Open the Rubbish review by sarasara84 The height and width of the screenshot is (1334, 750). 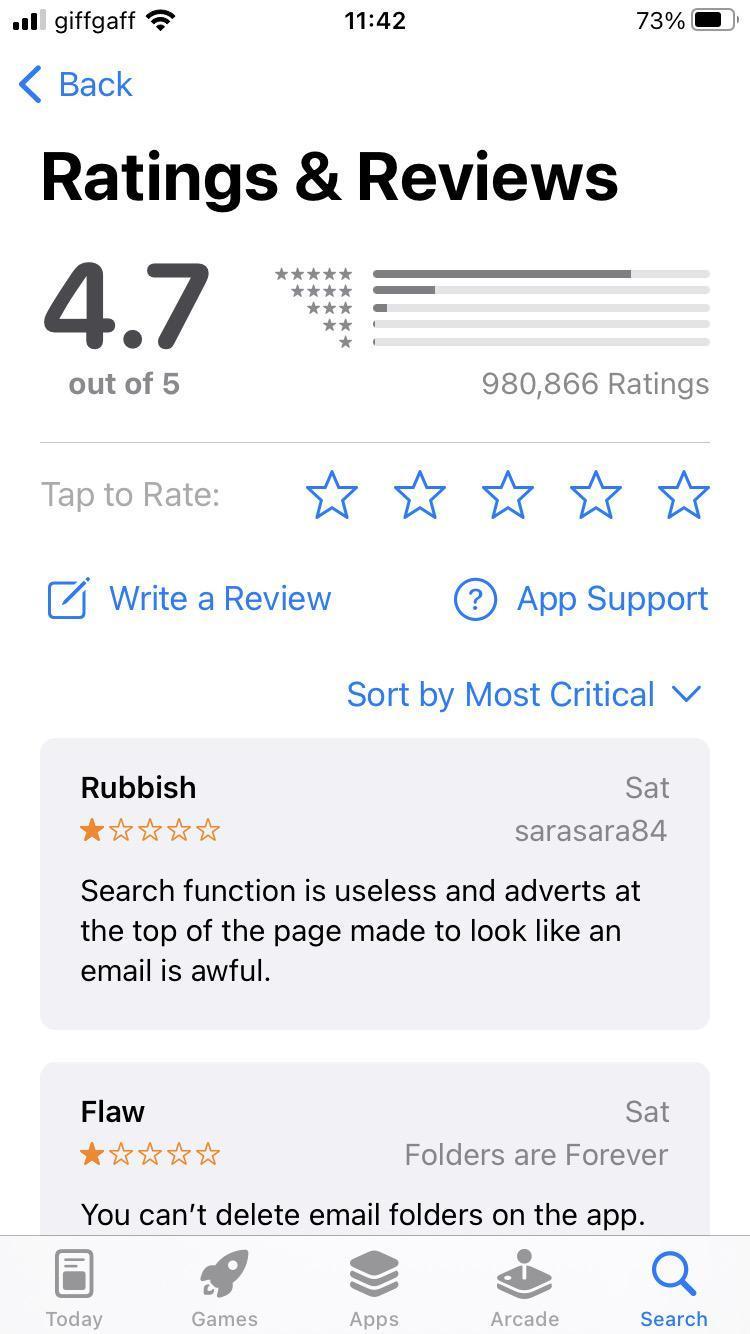[375, 884]
